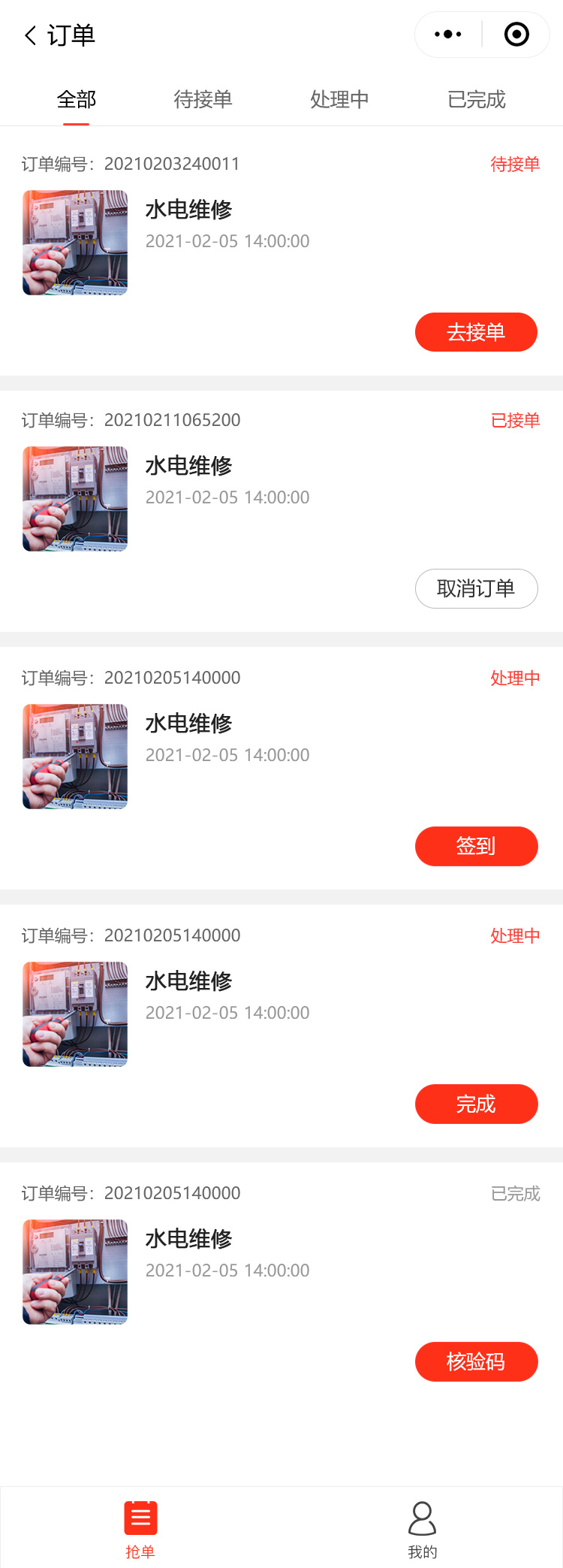
Task: Switch to the 处理中 tab
Action: 339,99
